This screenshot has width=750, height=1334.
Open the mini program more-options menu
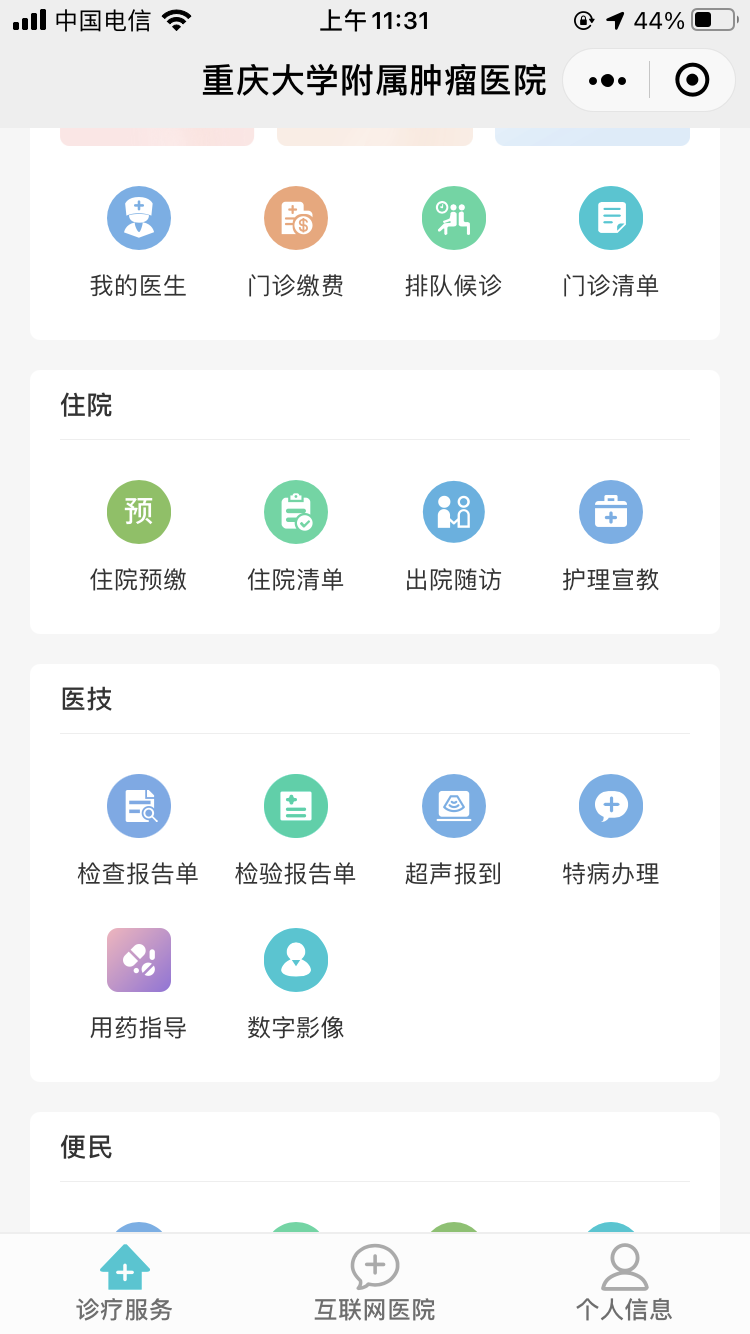click(x=607, y=80)
